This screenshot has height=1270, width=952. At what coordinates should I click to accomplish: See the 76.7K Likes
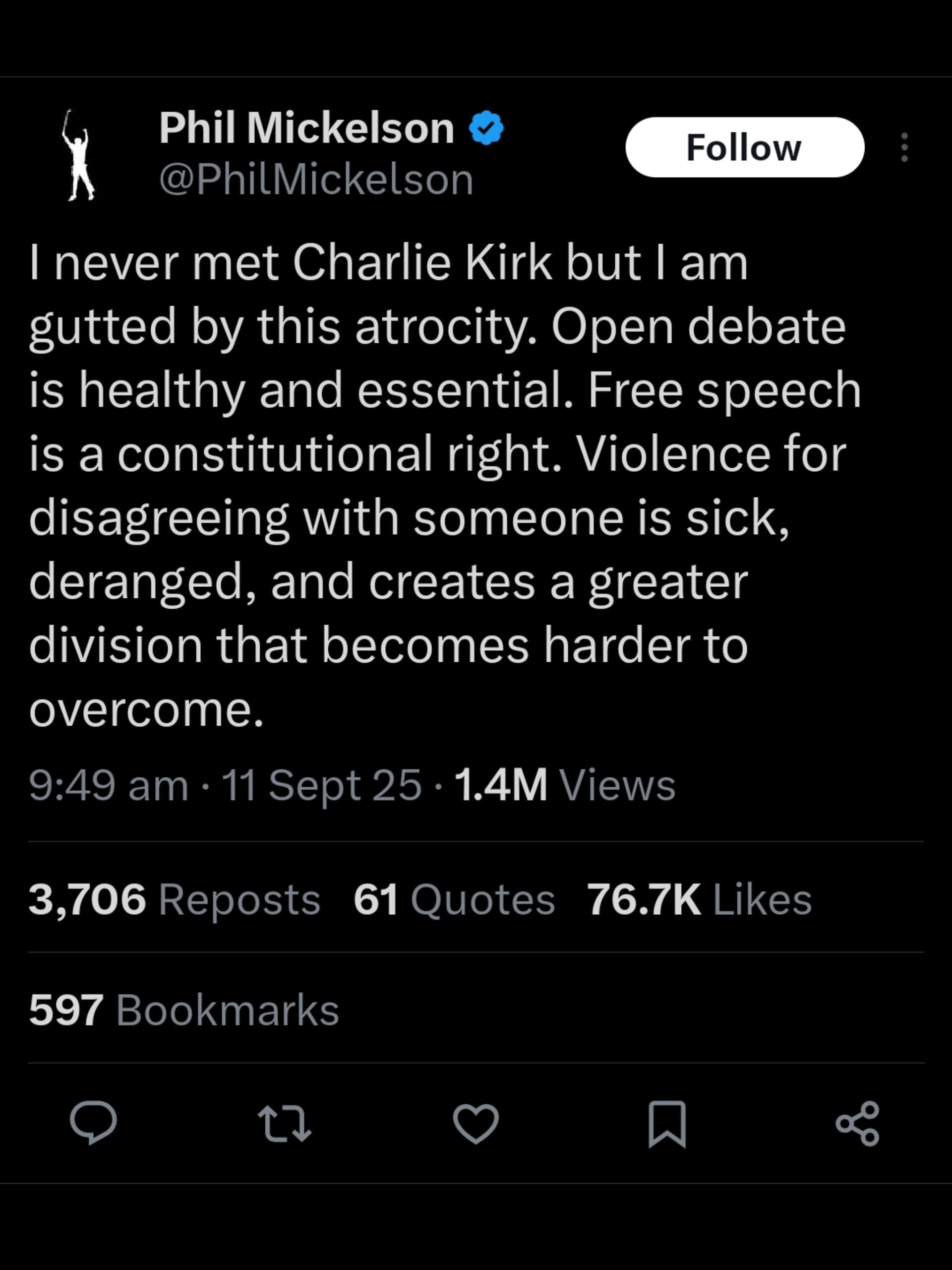tap(699, 899)
